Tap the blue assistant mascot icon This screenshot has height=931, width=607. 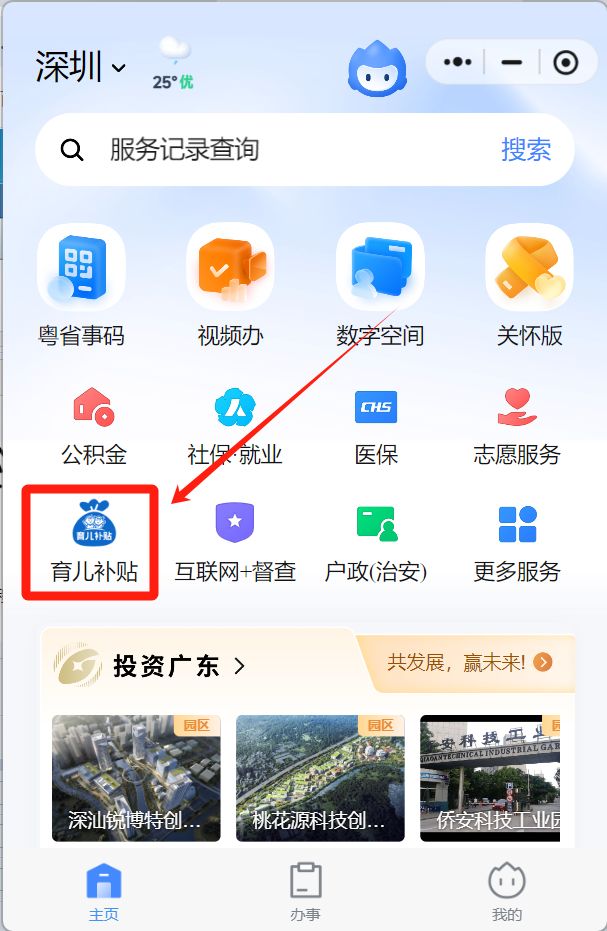377,67
